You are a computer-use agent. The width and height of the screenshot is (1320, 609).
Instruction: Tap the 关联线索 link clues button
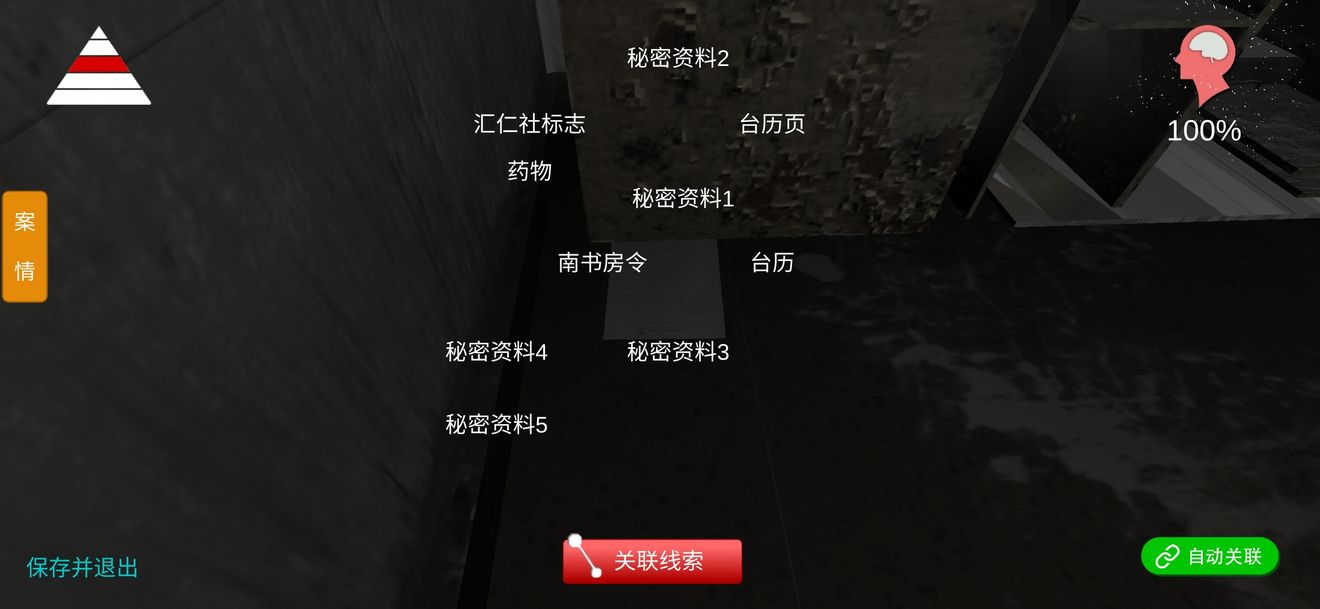click(x=652, y=561)
